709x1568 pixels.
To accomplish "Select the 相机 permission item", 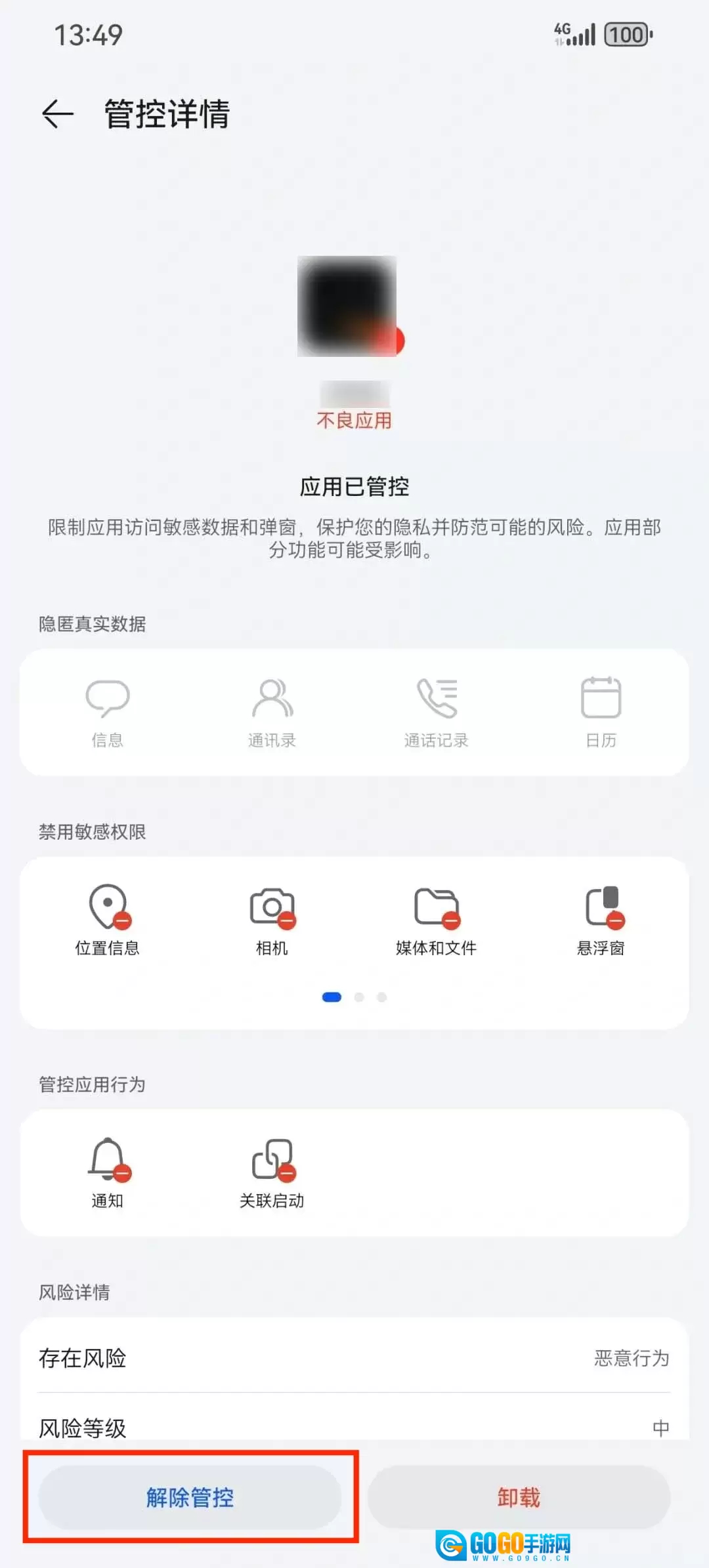I will [x=272, y=920].
